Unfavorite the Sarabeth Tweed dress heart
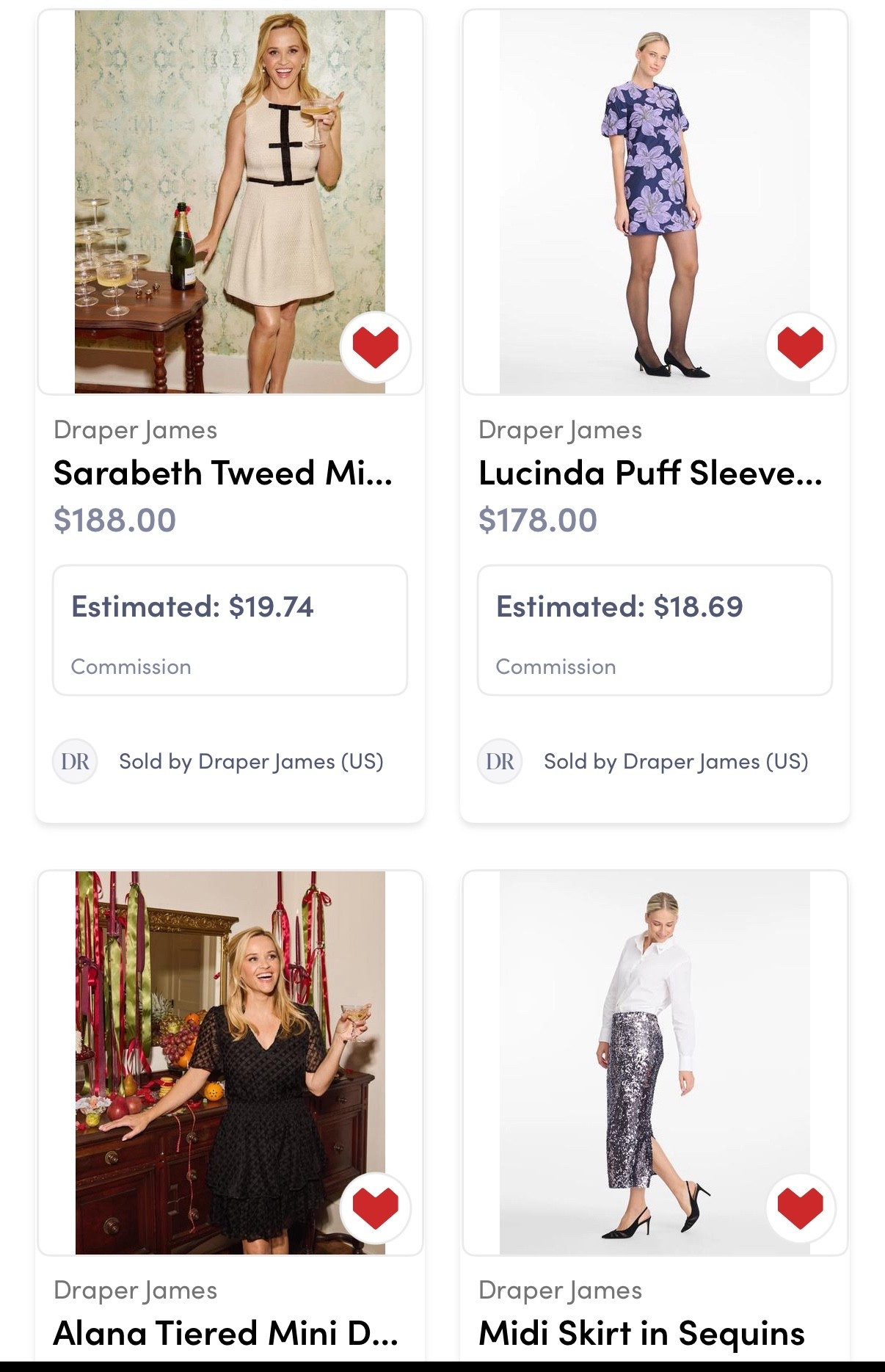 tap(375, 347)
